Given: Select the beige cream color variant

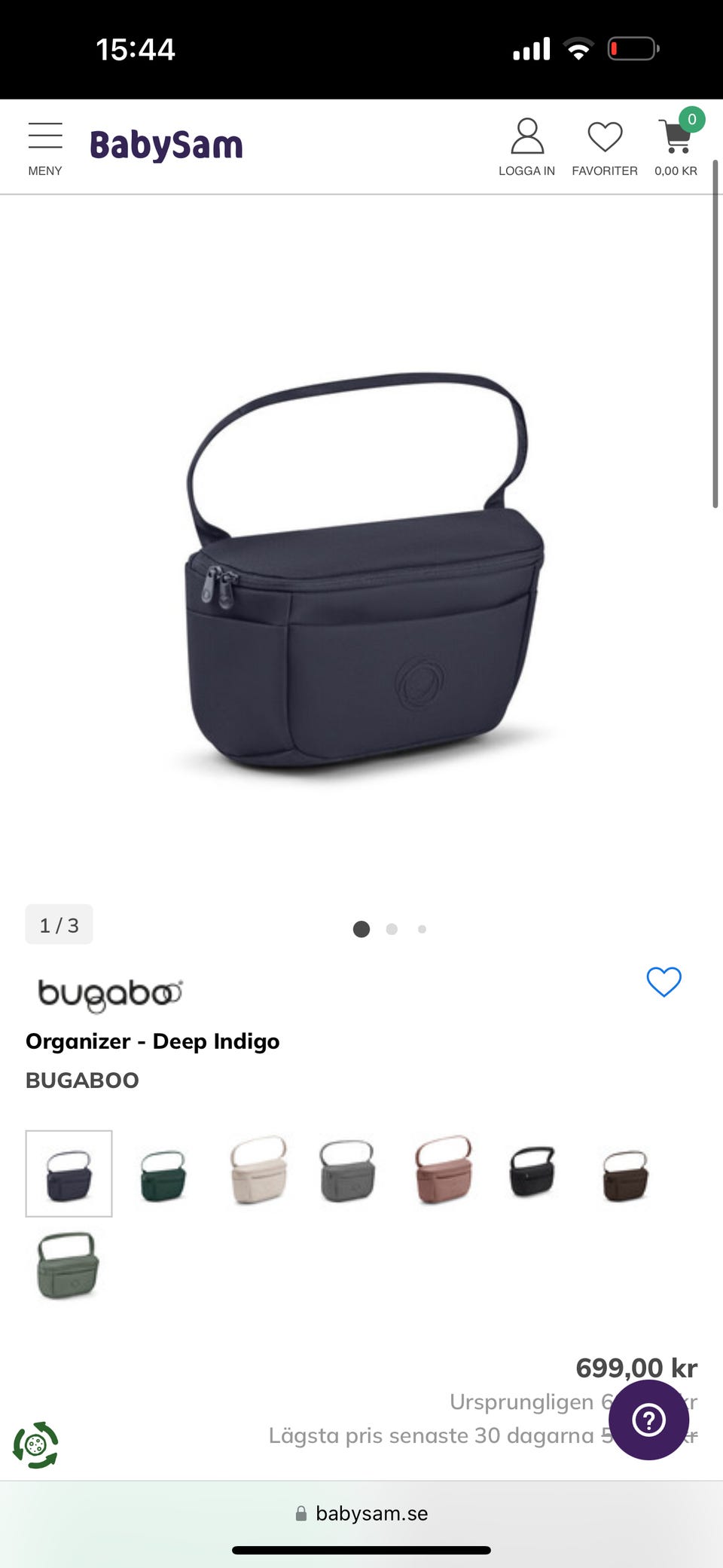Looking at the screenshot, I should [x=258, y=1172].
